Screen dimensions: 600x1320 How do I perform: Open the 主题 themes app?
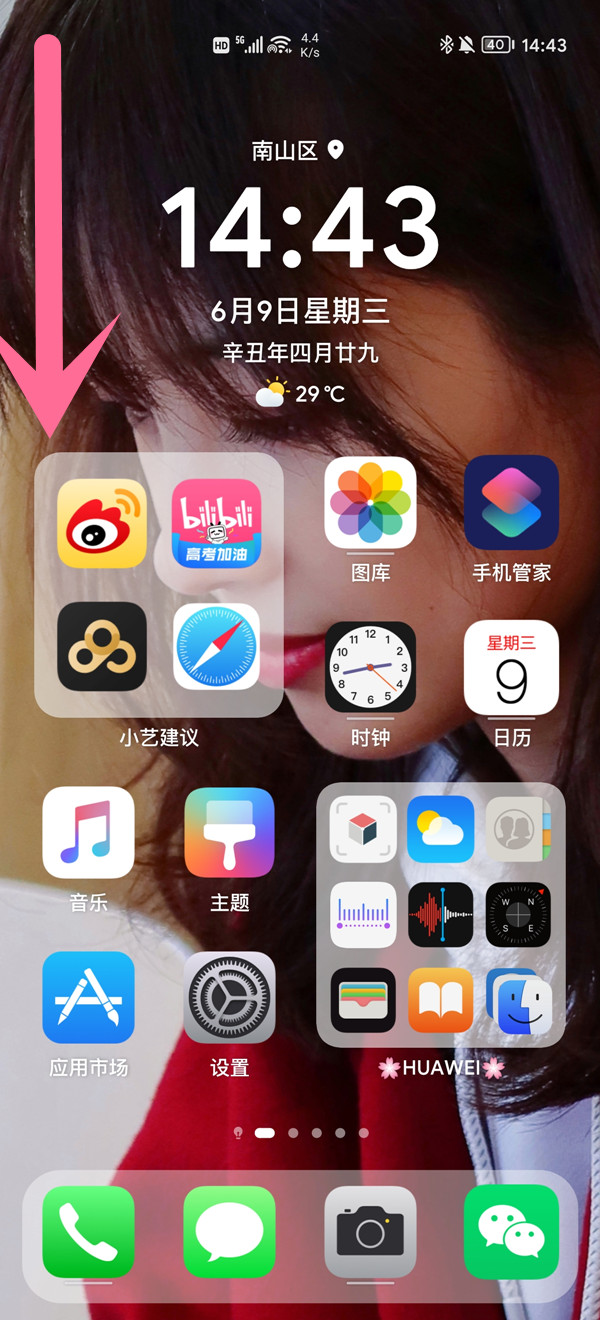(229, 833)
